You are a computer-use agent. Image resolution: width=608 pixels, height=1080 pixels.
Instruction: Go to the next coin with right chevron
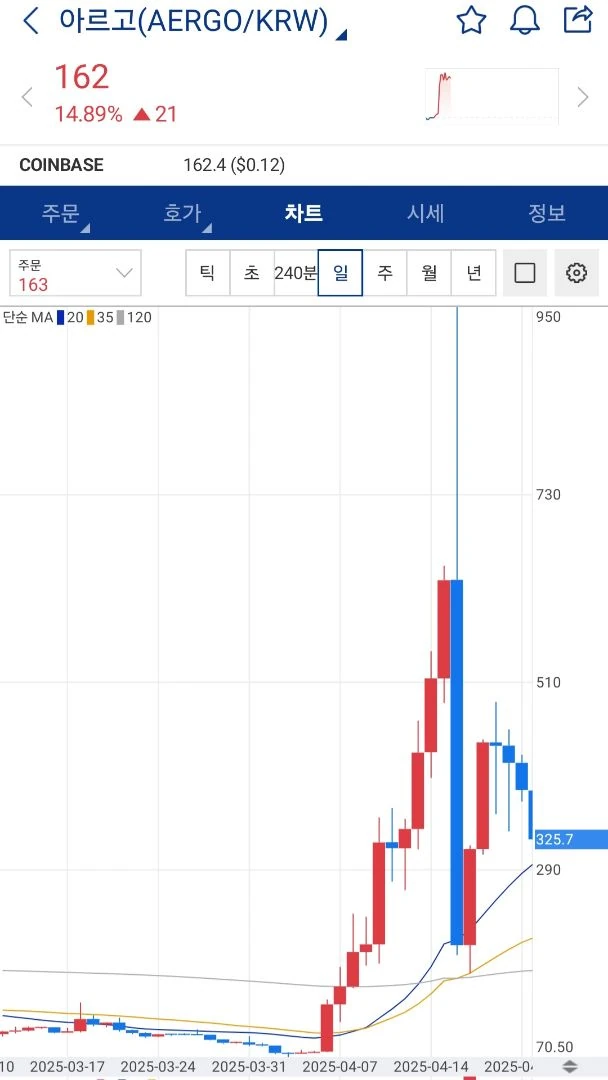pyautogui.click(x=583, y=97)
